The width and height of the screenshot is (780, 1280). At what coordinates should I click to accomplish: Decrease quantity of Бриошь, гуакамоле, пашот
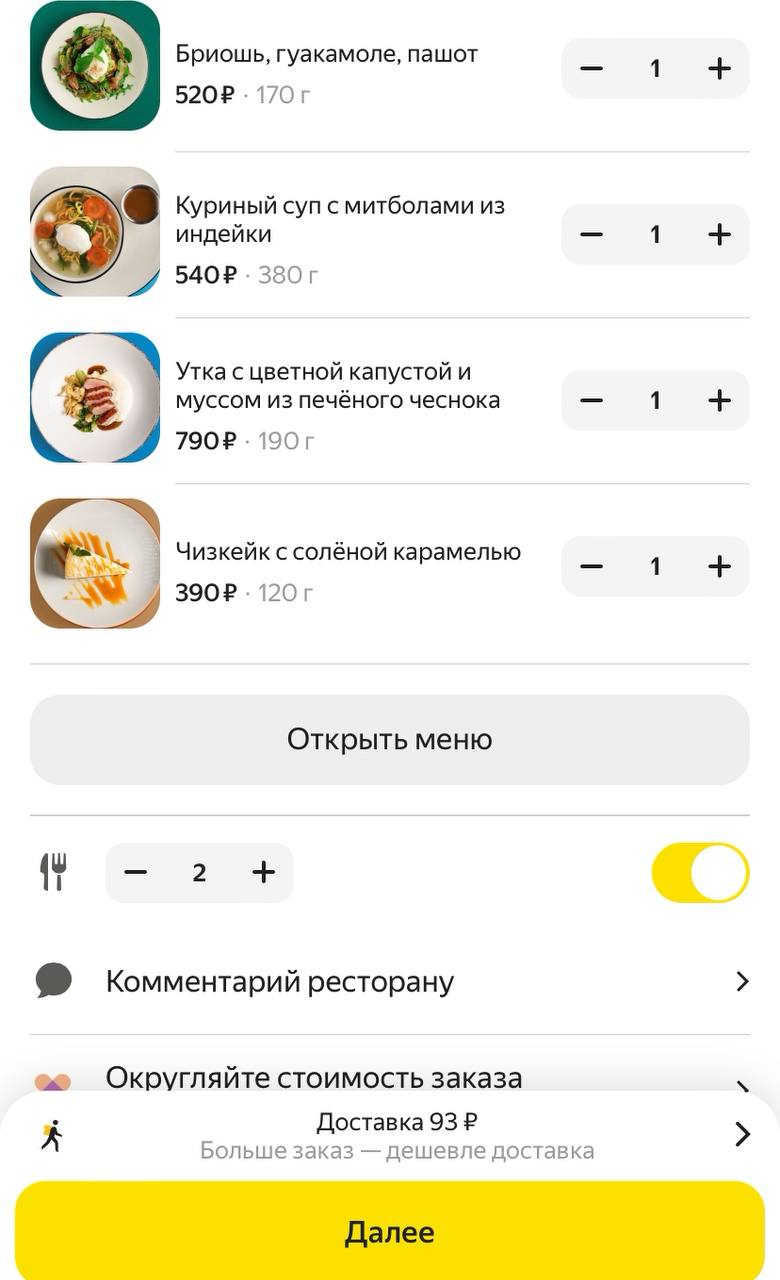point(592,69)
